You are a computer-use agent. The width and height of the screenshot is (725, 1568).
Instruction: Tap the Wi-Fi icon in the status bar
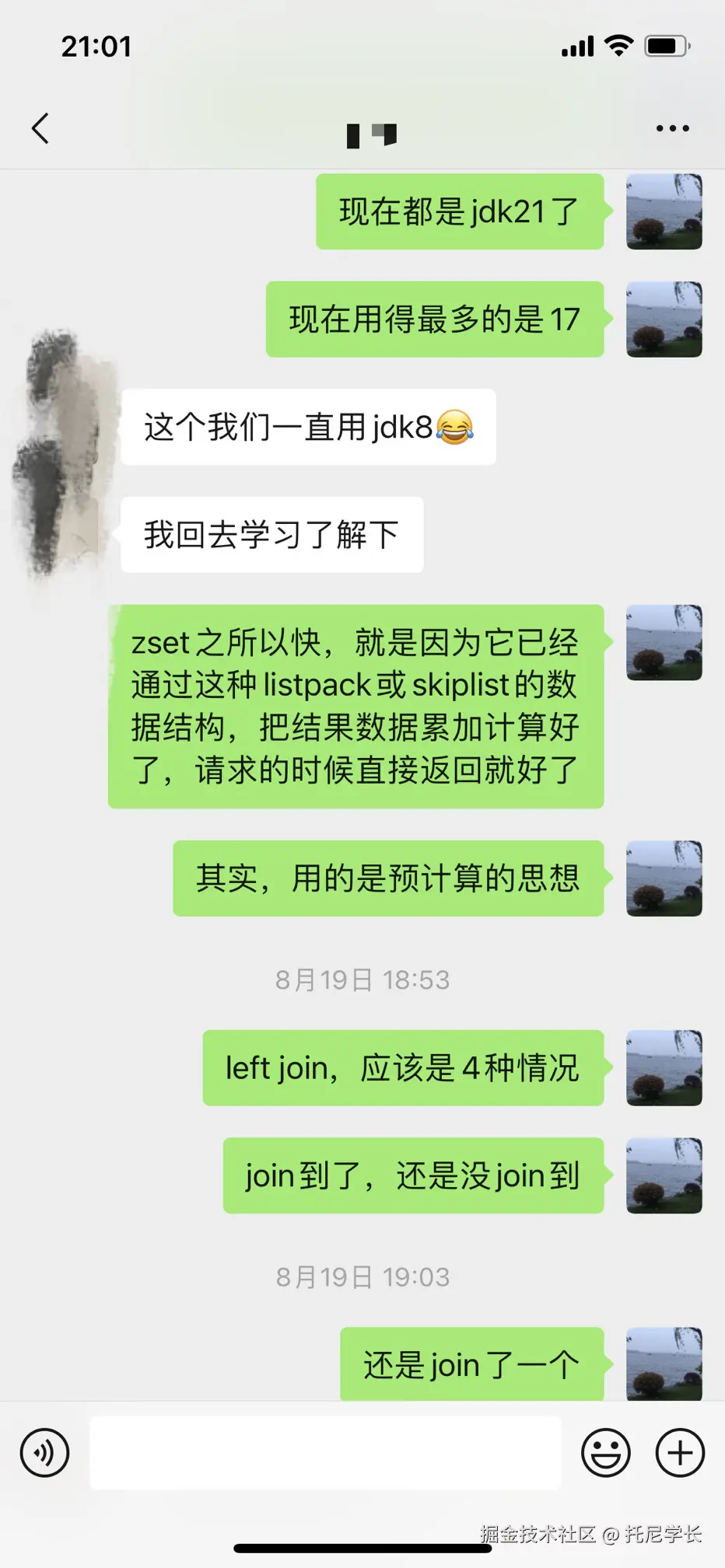coord(618,46)
